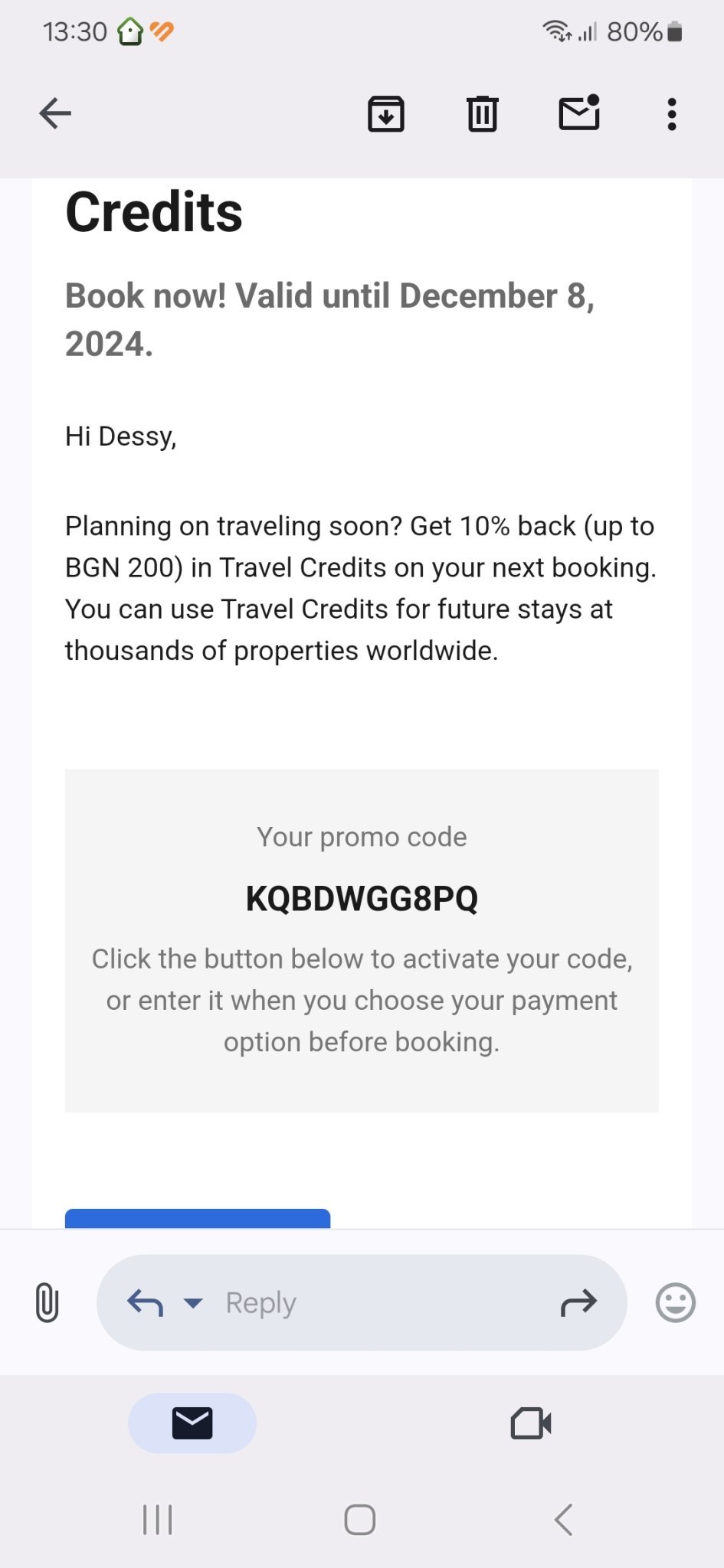Switch to the Mail tab

click(192, 1423)
